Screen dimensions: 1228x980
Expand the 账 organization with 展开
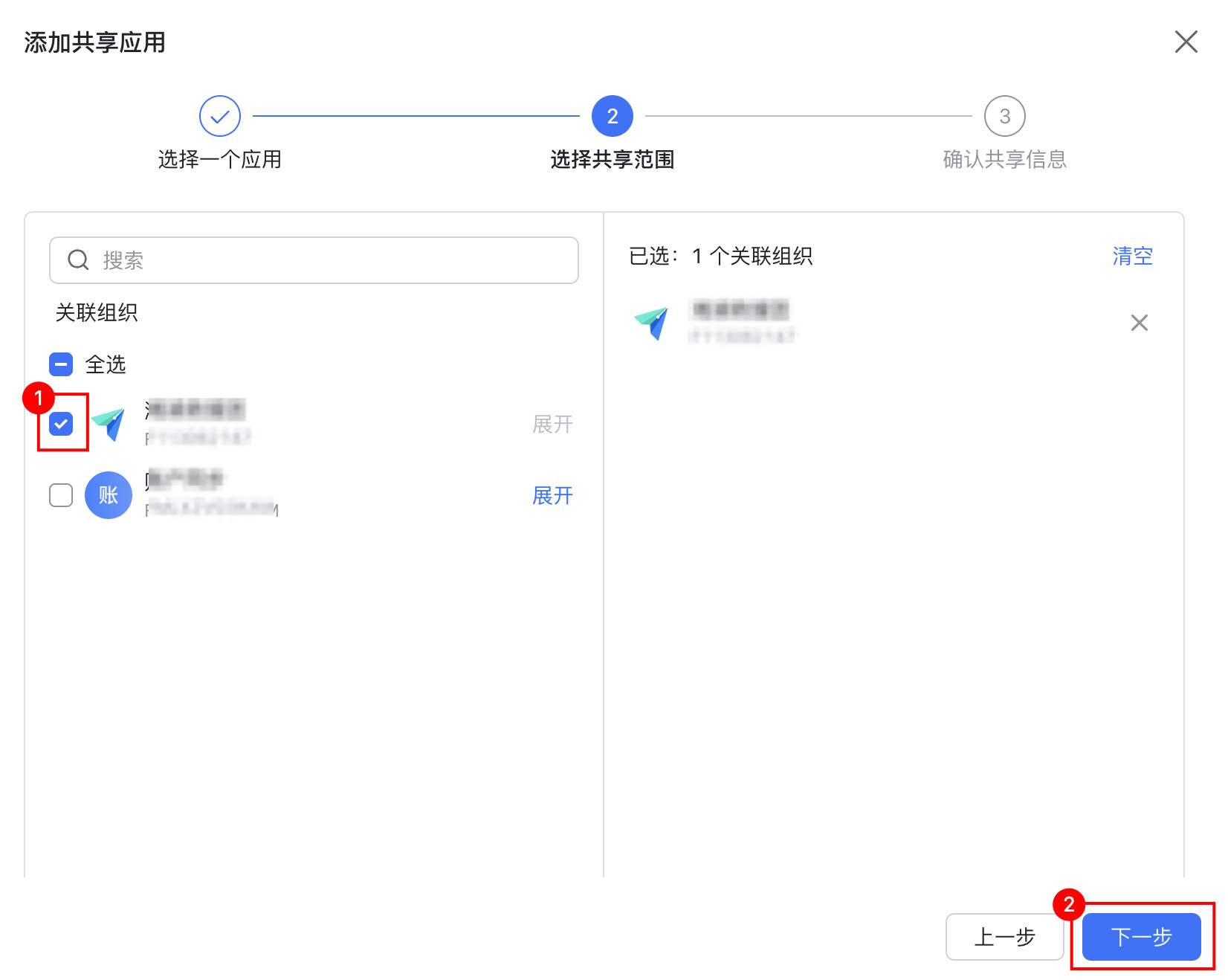pyautogui.click(x=552, y=495)
